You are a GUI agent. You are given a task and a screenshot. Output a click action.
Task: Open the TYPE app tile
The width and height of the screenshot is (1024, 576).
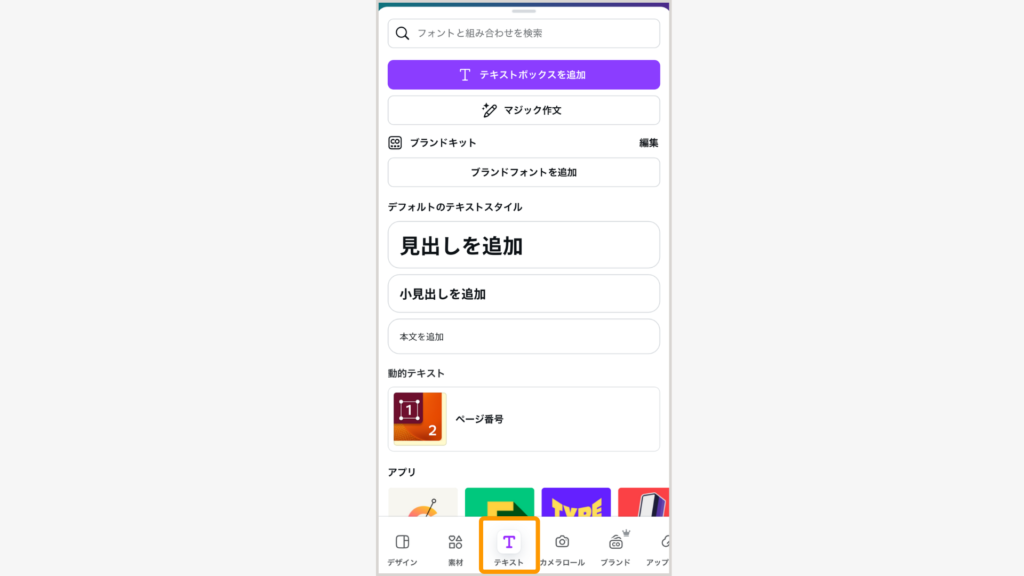[x=576, y=503]
